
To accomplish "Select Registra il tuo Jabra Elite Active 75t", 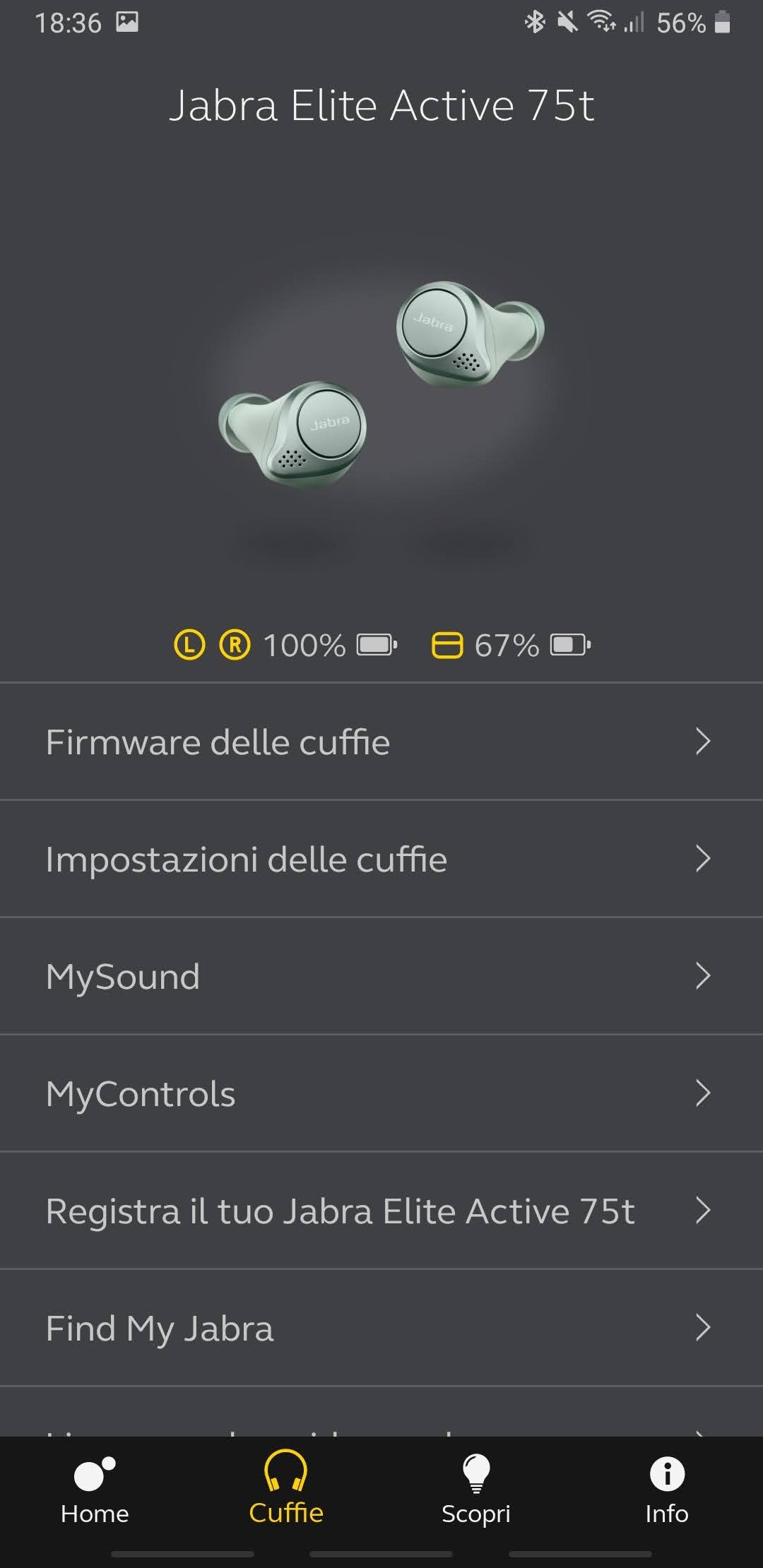I will coord(381,1211).
